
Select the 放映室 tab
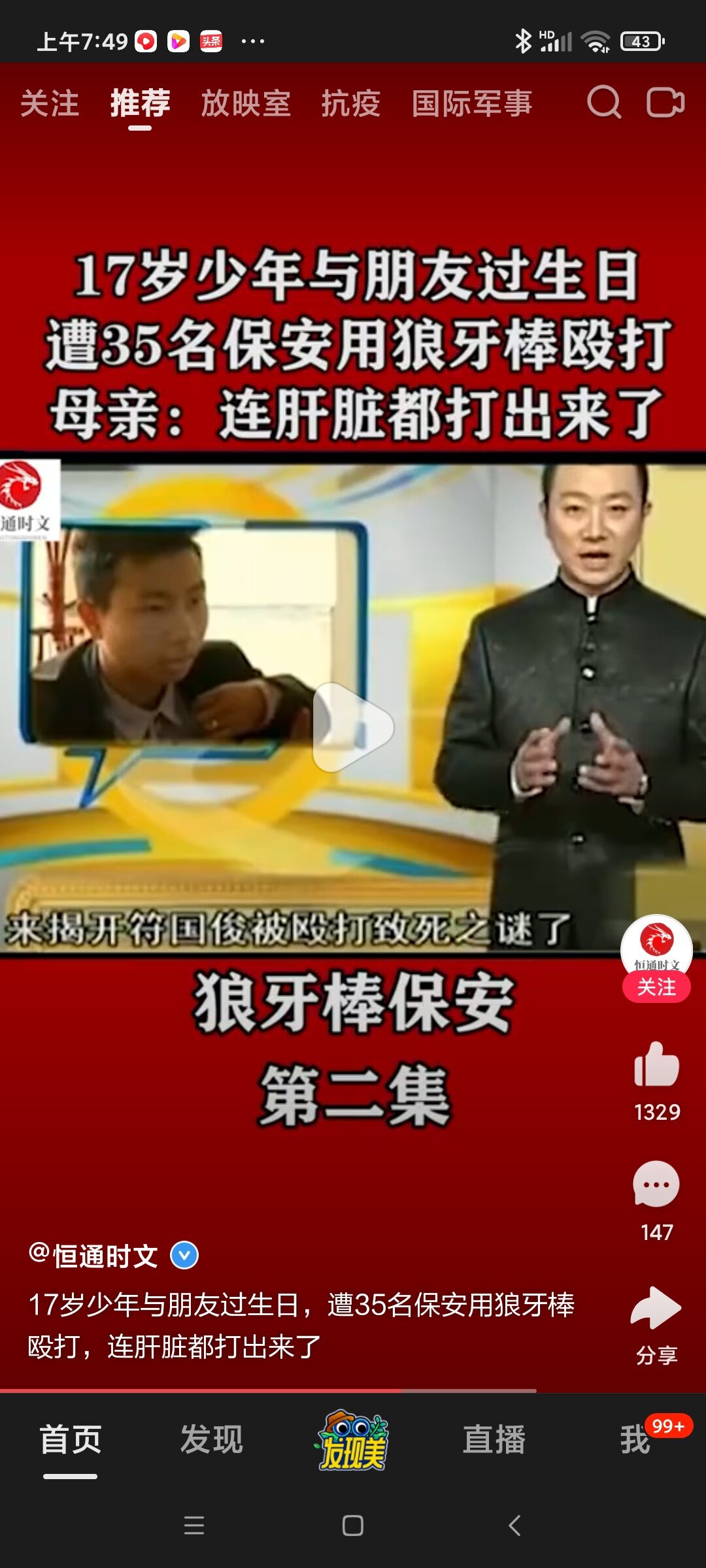click(x=246, y=103)
